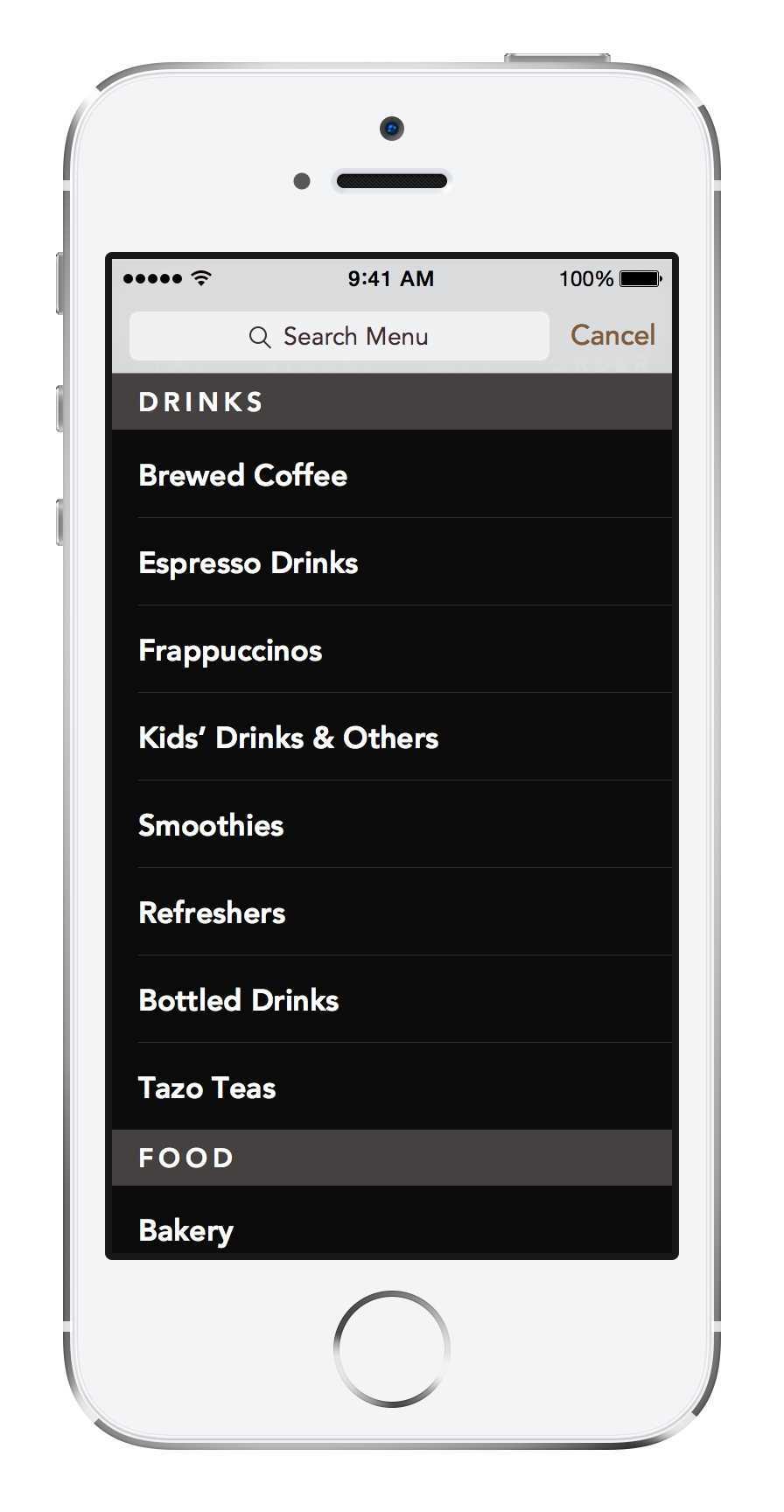Screen dimensions: 784x1512
Task: Open the Bottled Drinks category
Action: (x=391, y=999)
